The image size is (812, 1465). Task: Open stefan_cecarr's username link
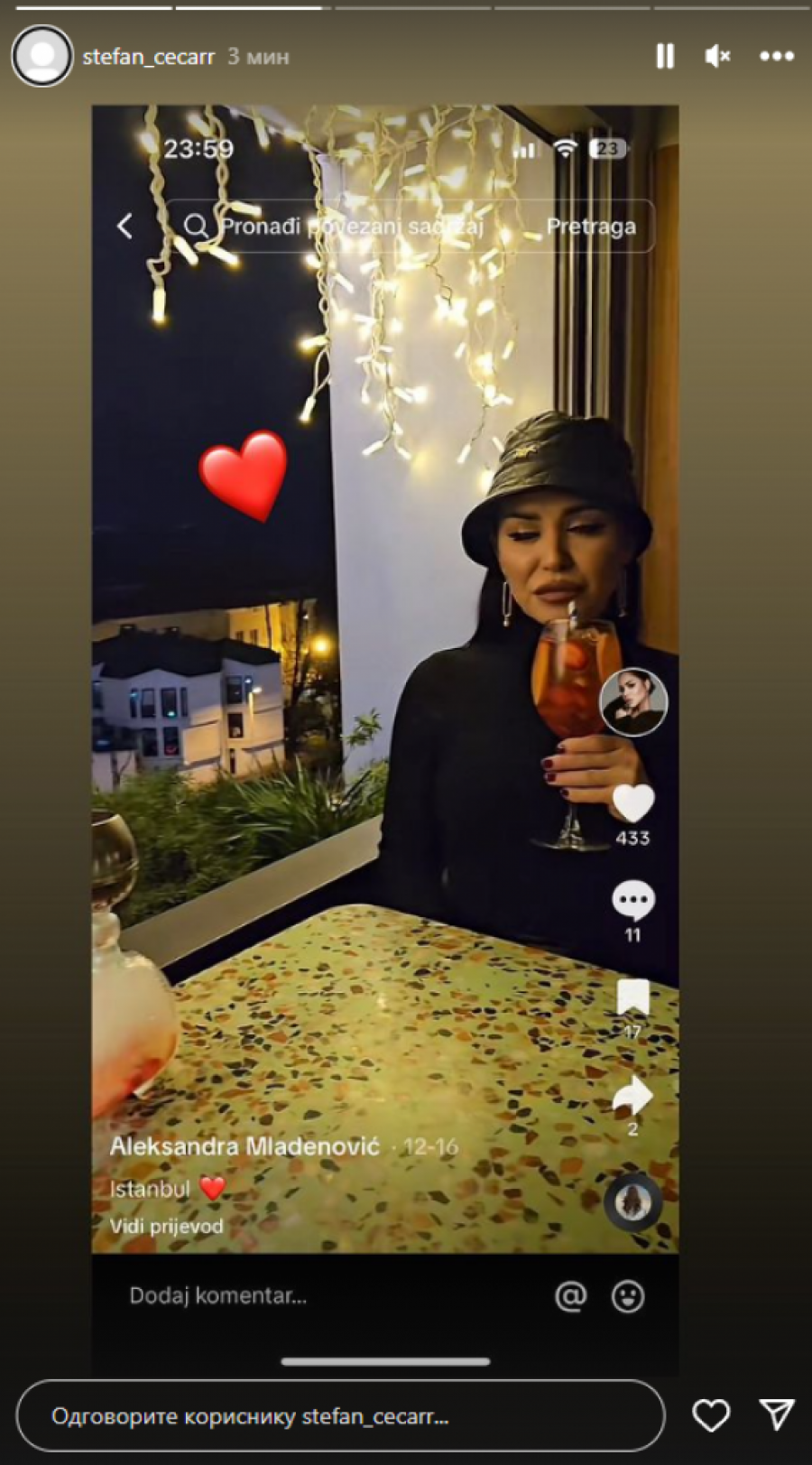[148, 57]
